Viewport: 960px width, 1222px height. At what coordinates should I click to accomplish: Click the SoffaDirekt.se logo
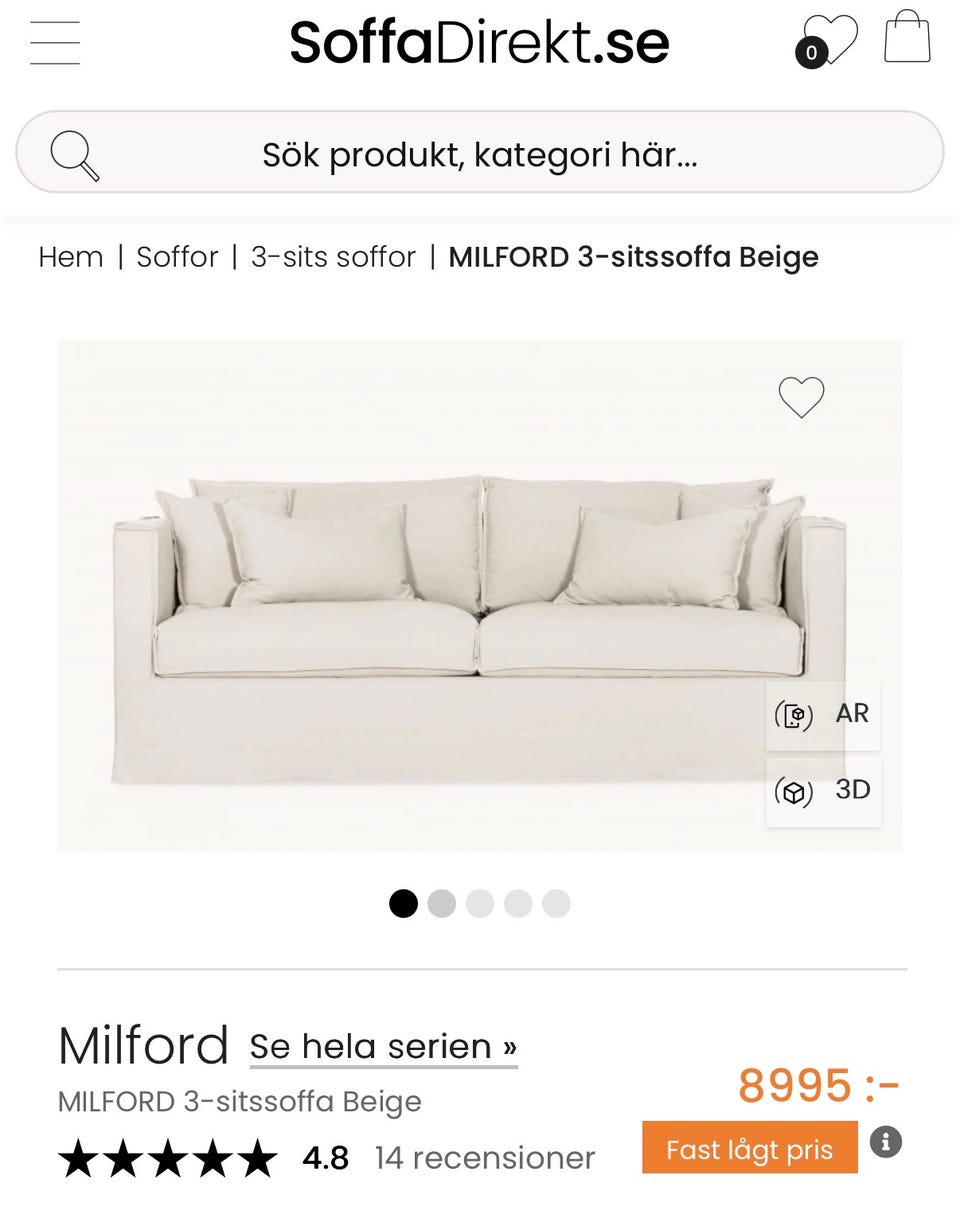479,42
